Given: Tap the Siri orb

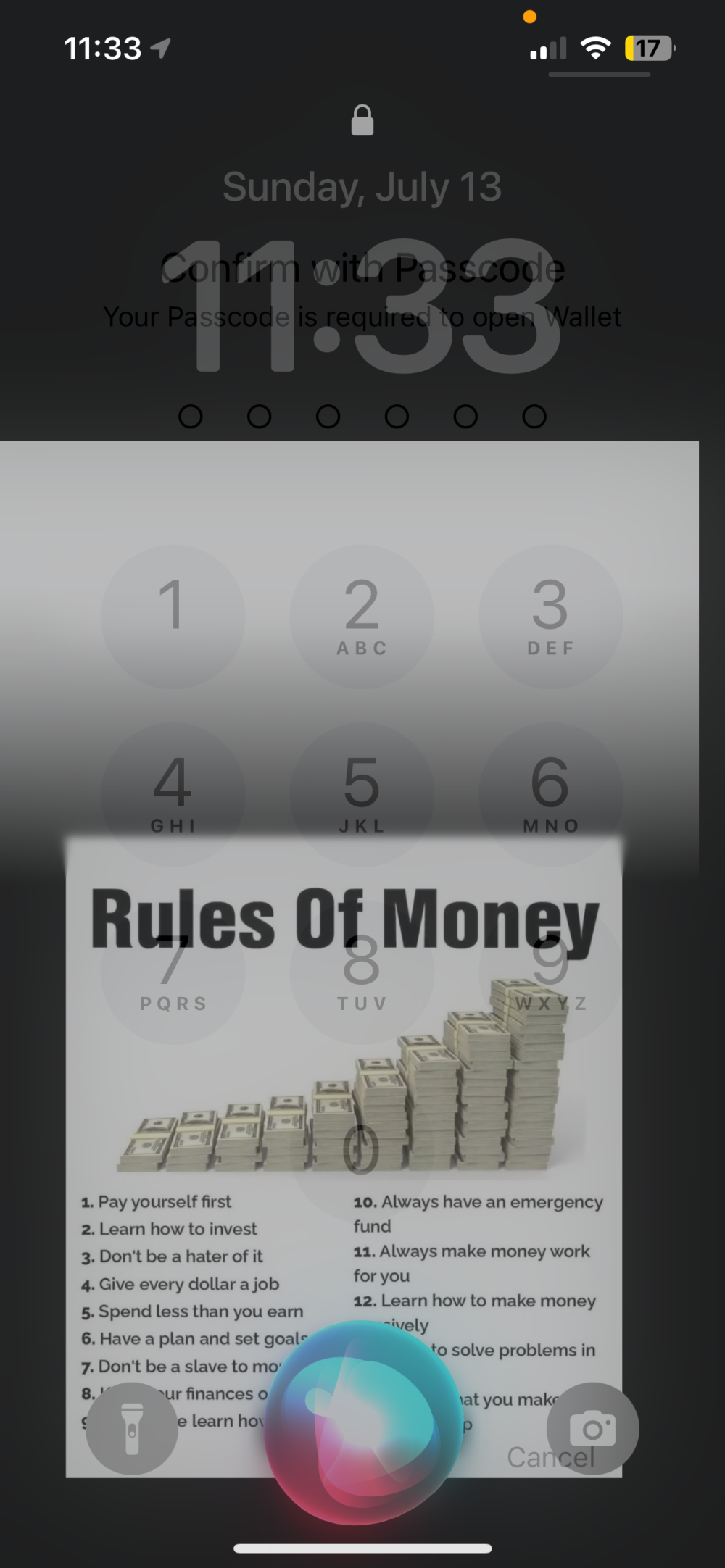Looking at the screenshot, I should tap(362, 1422).
